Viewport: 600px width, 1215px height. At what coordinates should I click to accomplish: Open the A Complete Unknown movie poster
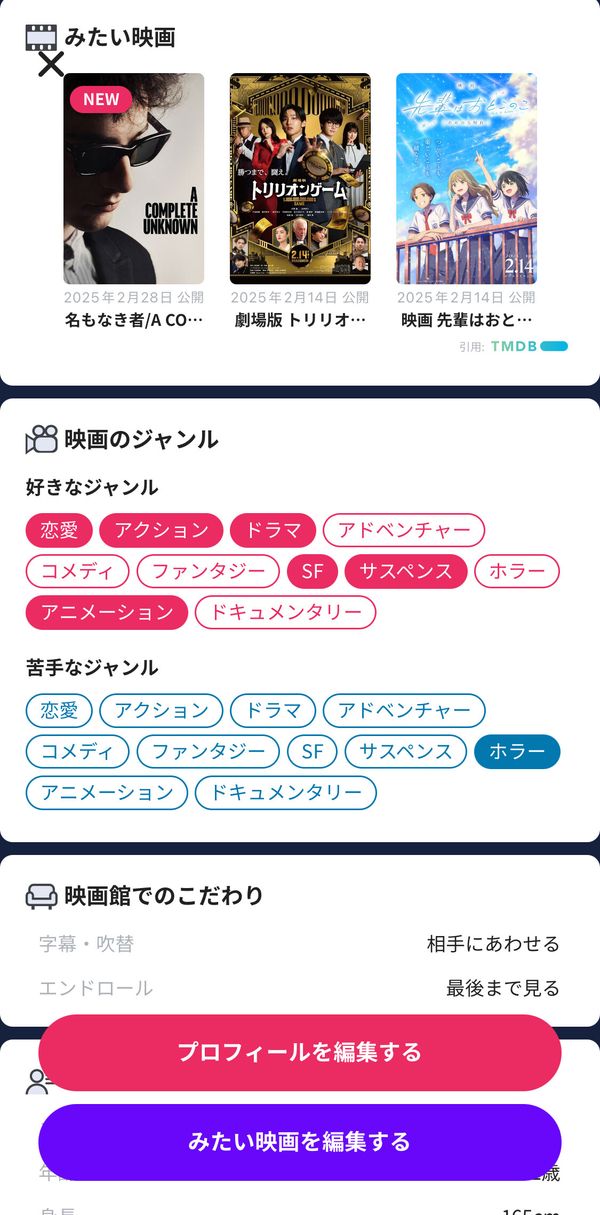(134, 178)
